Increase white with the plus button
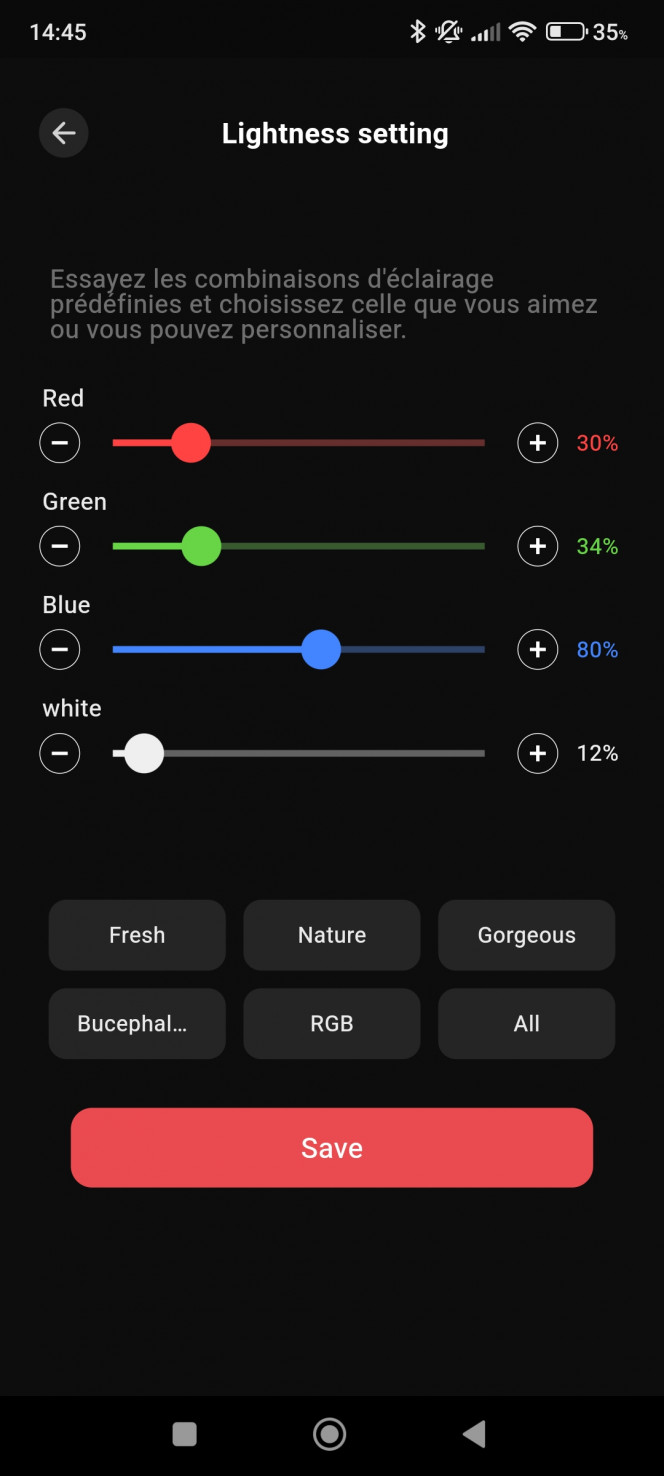 [538, 753]
